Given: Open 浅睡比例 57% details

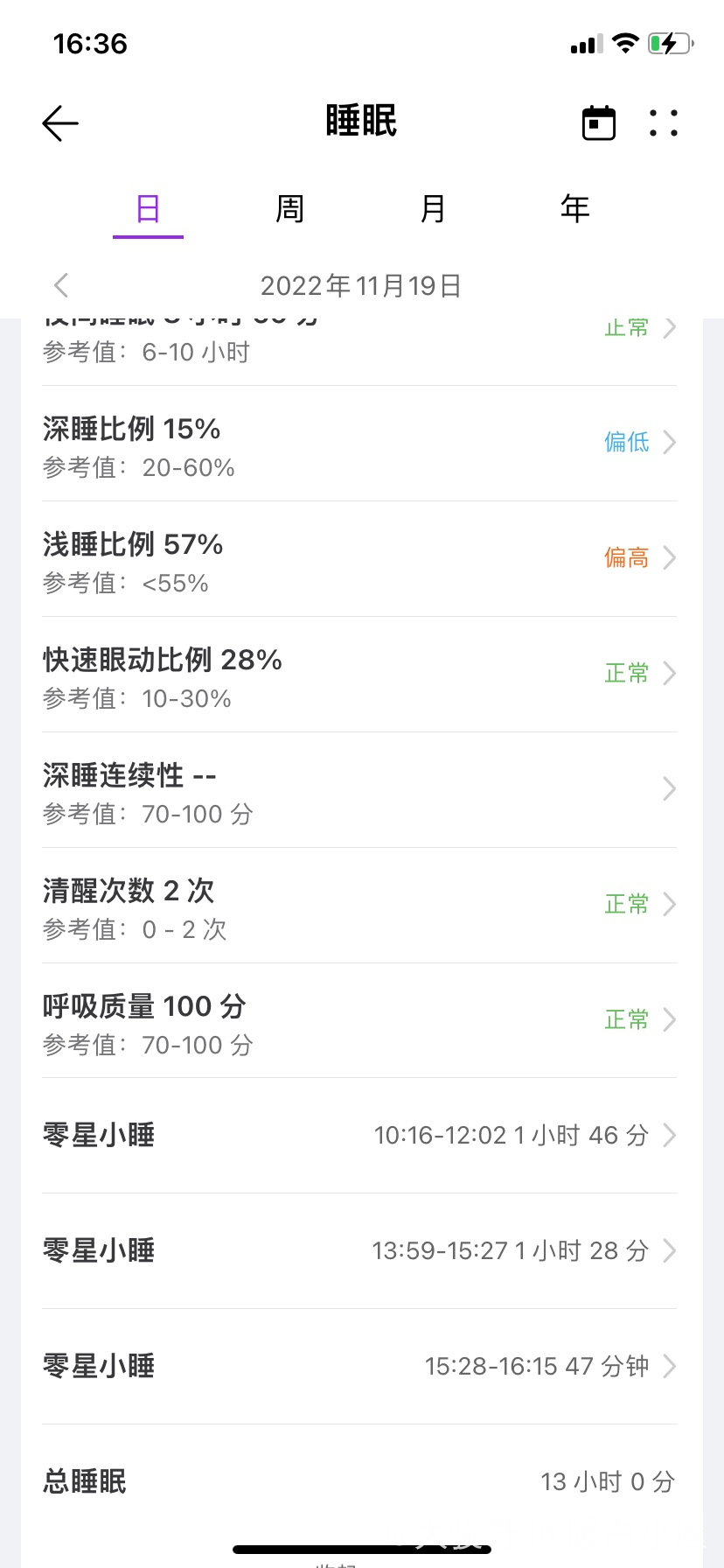Looking at the screenshot, I should (359, 559).
